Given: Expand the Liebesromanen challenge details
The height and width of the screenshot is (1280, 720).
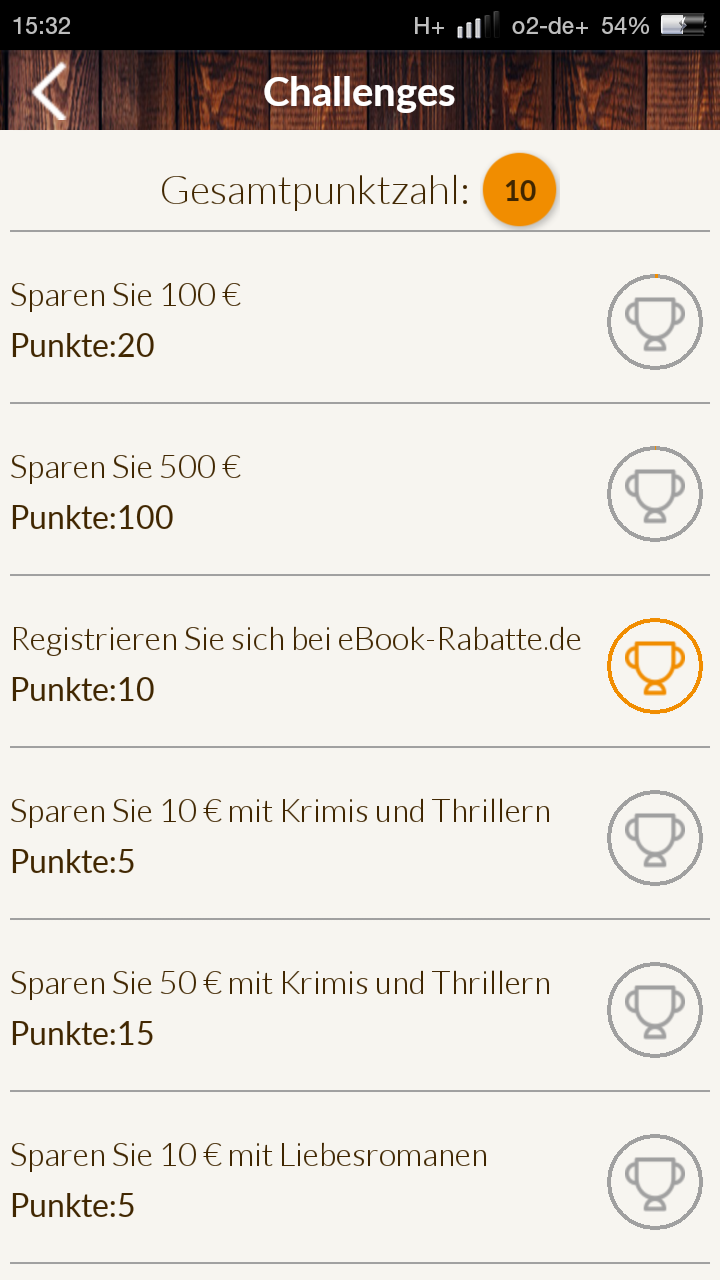Looking at the screenshot, I should point(300,1181).
